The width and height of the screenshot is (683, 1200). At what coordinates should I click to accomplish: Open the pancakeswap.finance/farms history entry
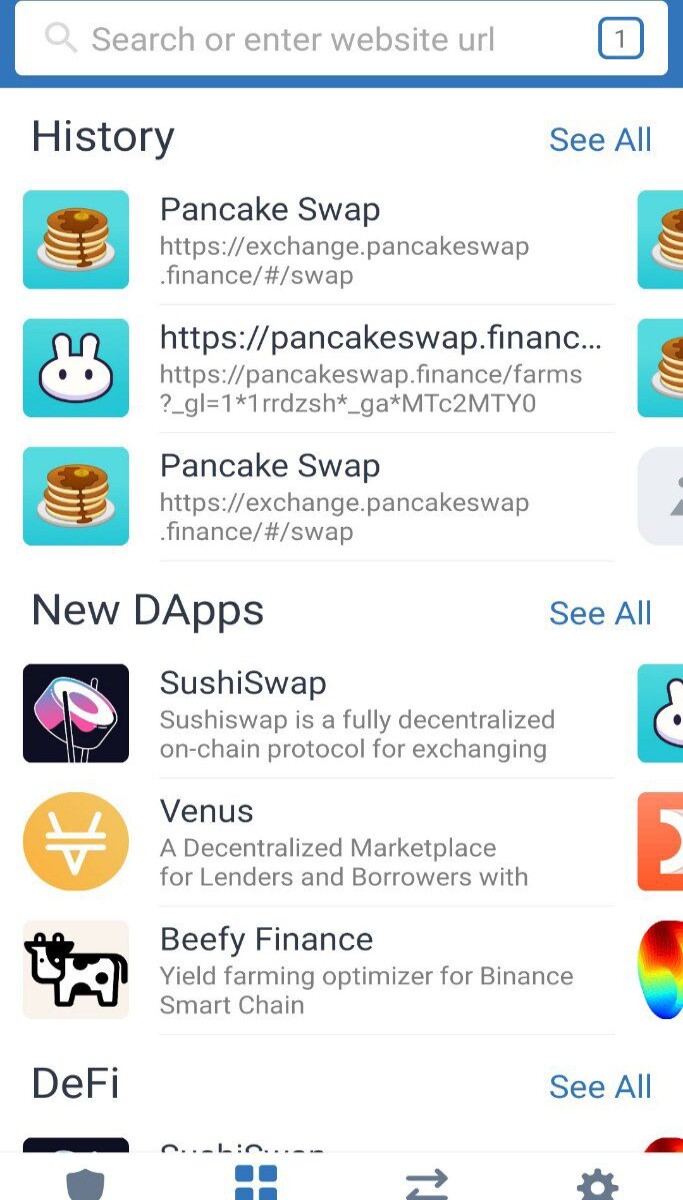tap(318, 369)
